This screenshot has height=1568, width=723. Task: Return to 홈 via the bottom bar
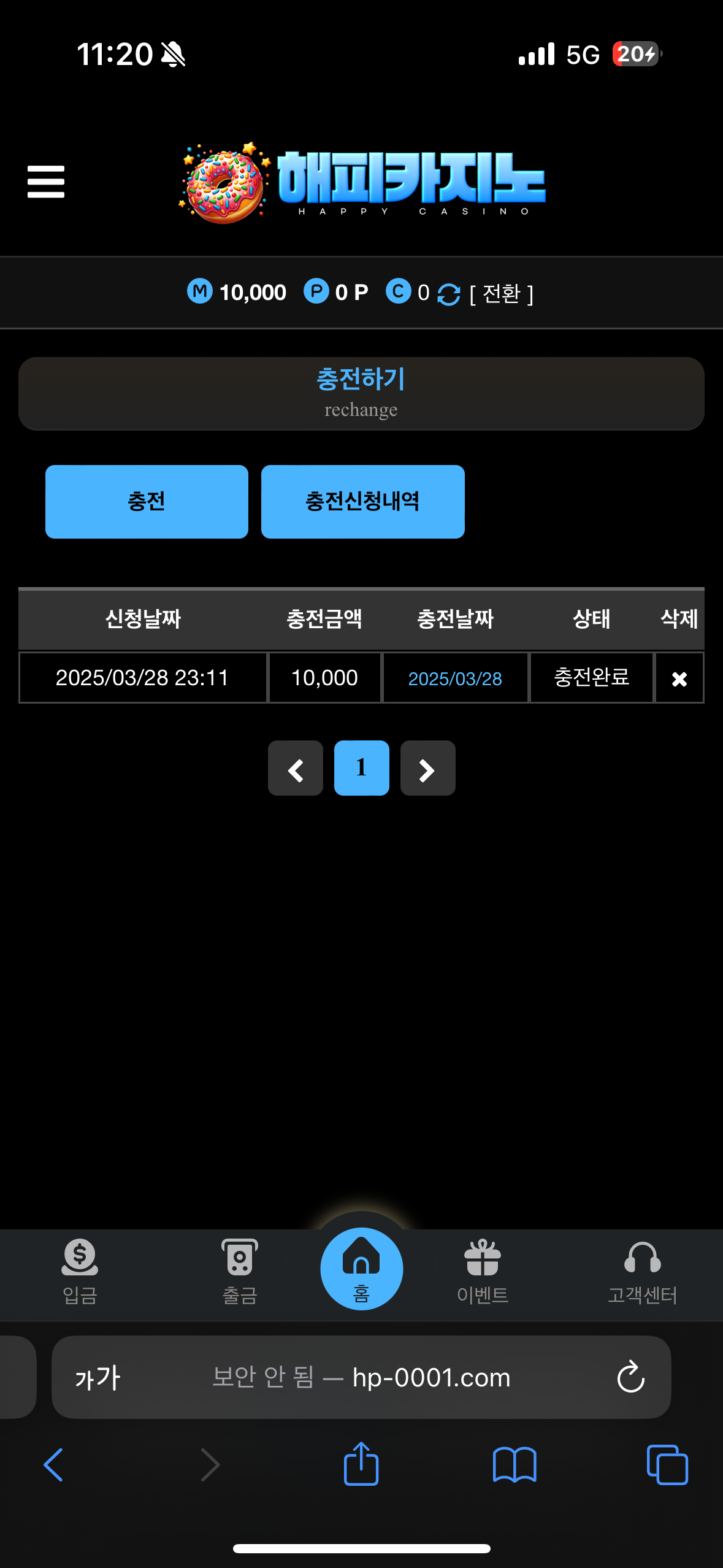pyautogui.click(x=361, y=1269)
